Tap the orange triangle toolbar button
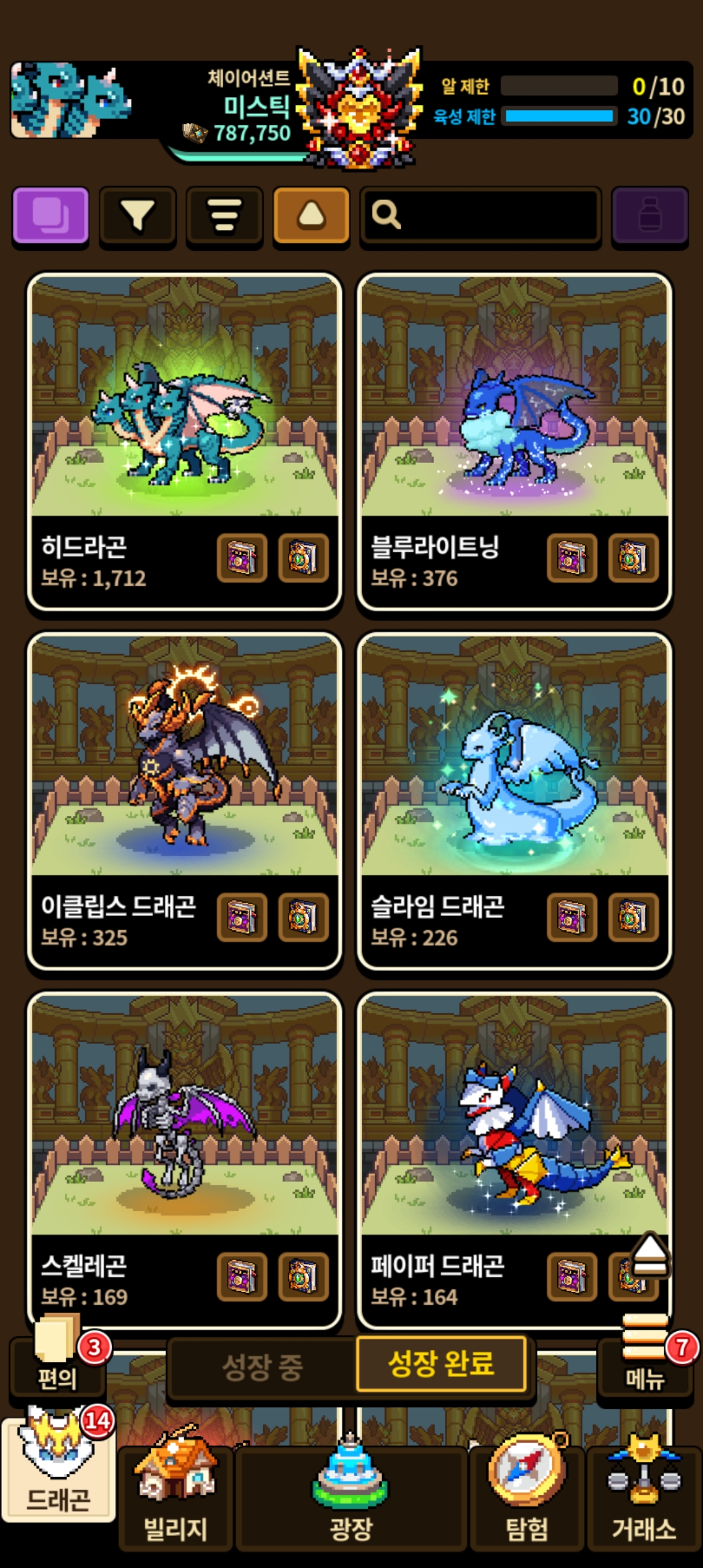Image resolution: width=703 pixels, height=1568 pixels. [x=311, y=215]
